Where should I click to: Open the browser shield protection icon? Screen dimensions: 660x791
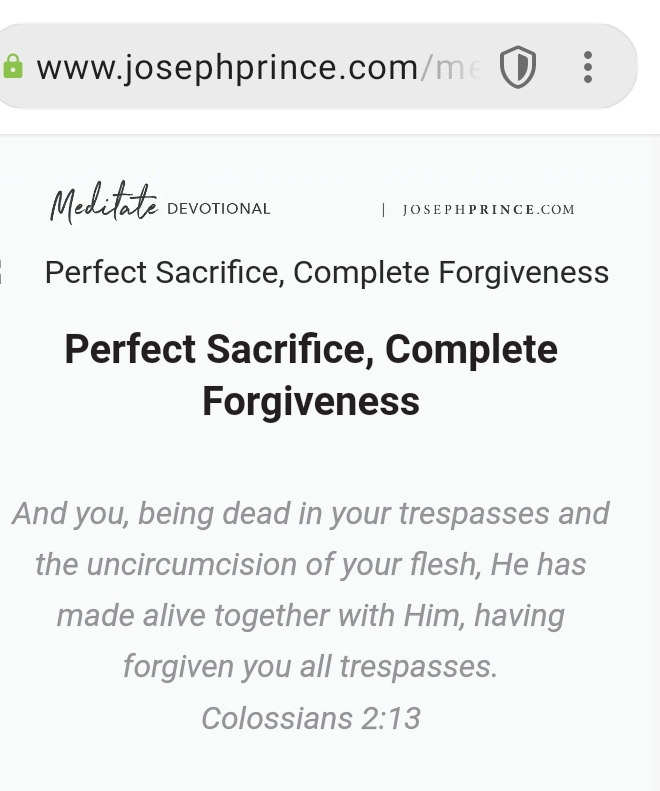pos(518,68)
